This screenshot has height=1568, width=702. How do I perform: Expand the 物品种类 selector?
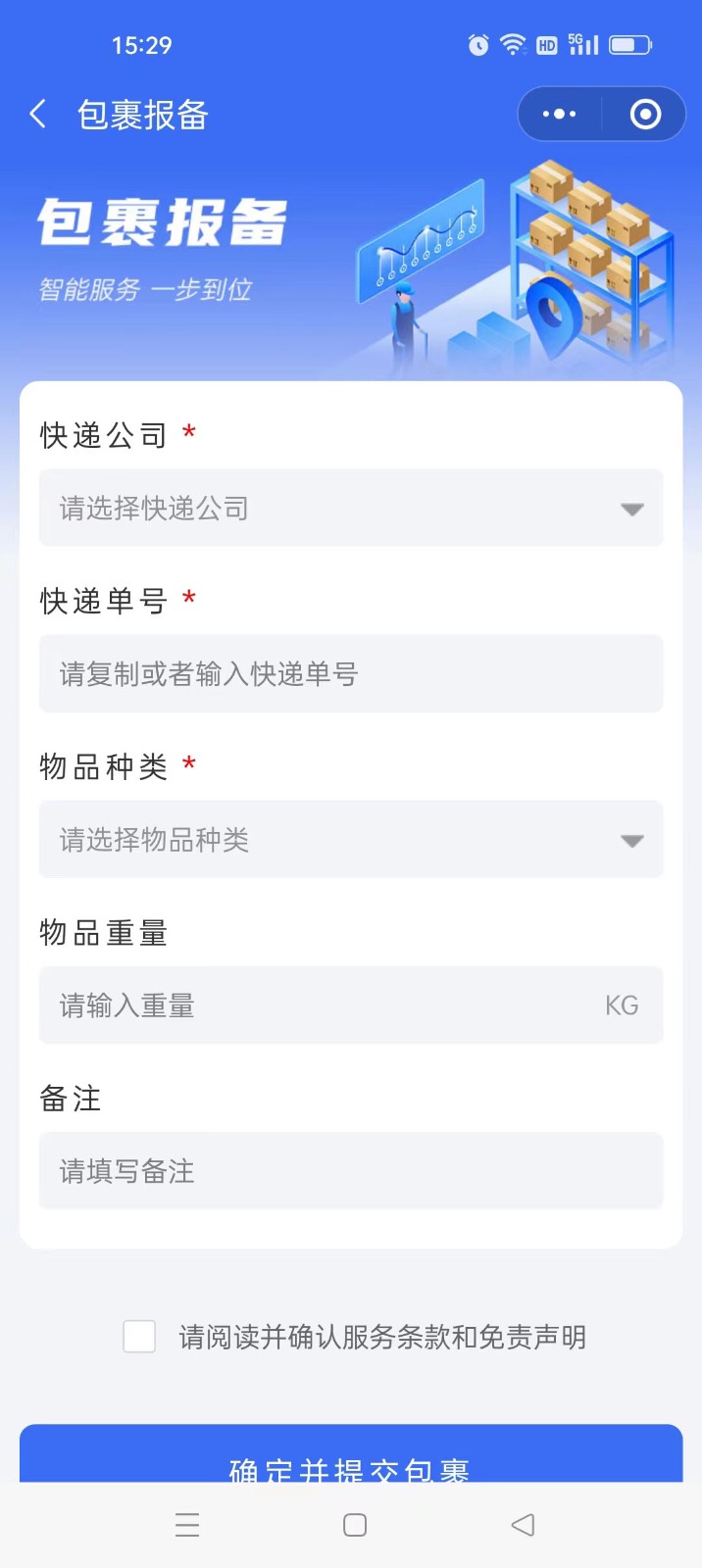tap(351, 840)
